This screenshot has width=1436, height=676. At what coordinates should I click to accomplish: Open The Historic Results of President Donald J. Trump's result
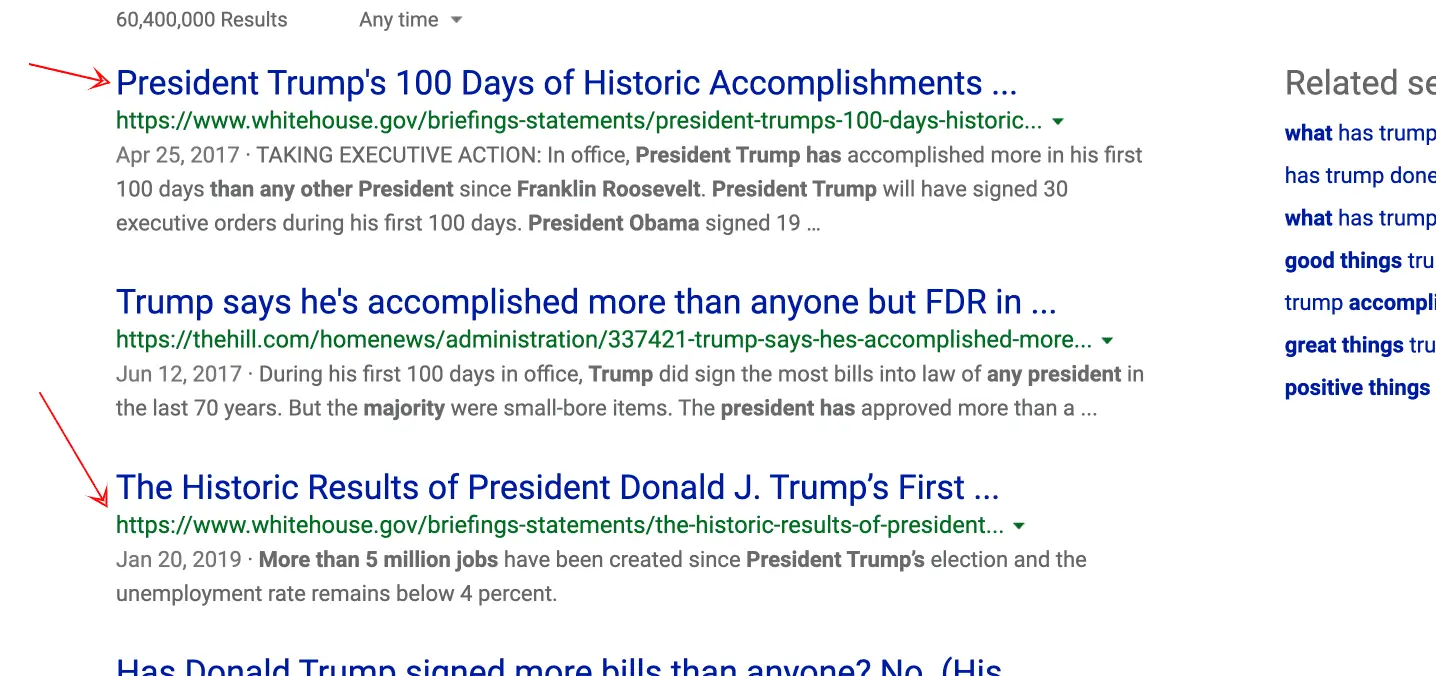pos(557,488)
